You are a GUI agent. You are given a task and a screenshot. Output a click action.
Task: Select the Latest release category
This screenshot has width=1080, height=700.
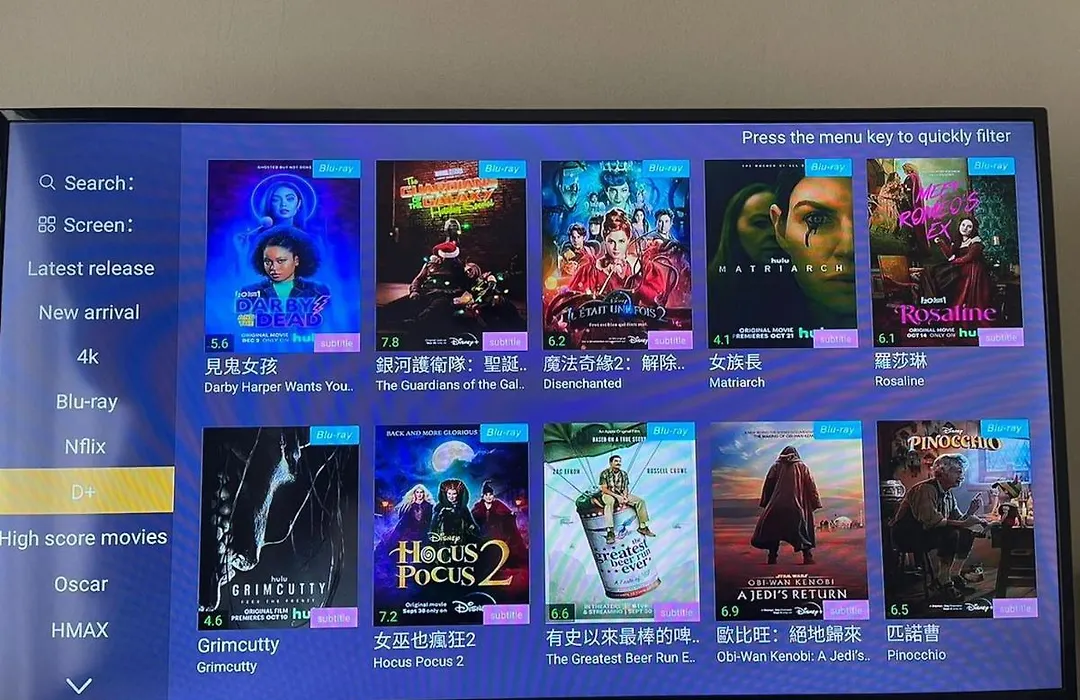click(90, 268)
